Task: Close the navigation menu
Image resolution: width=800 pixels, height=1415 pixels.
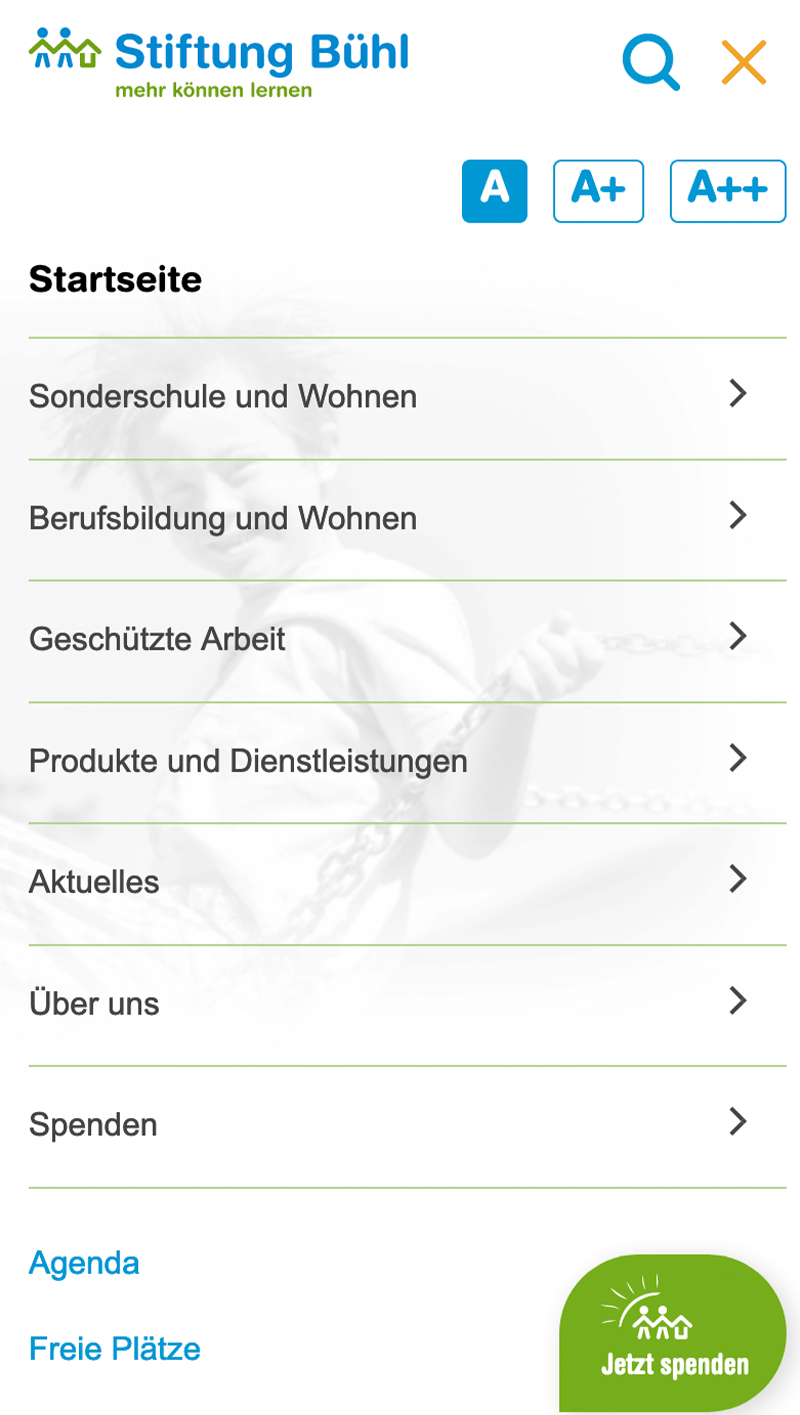Action: point(744,63)
